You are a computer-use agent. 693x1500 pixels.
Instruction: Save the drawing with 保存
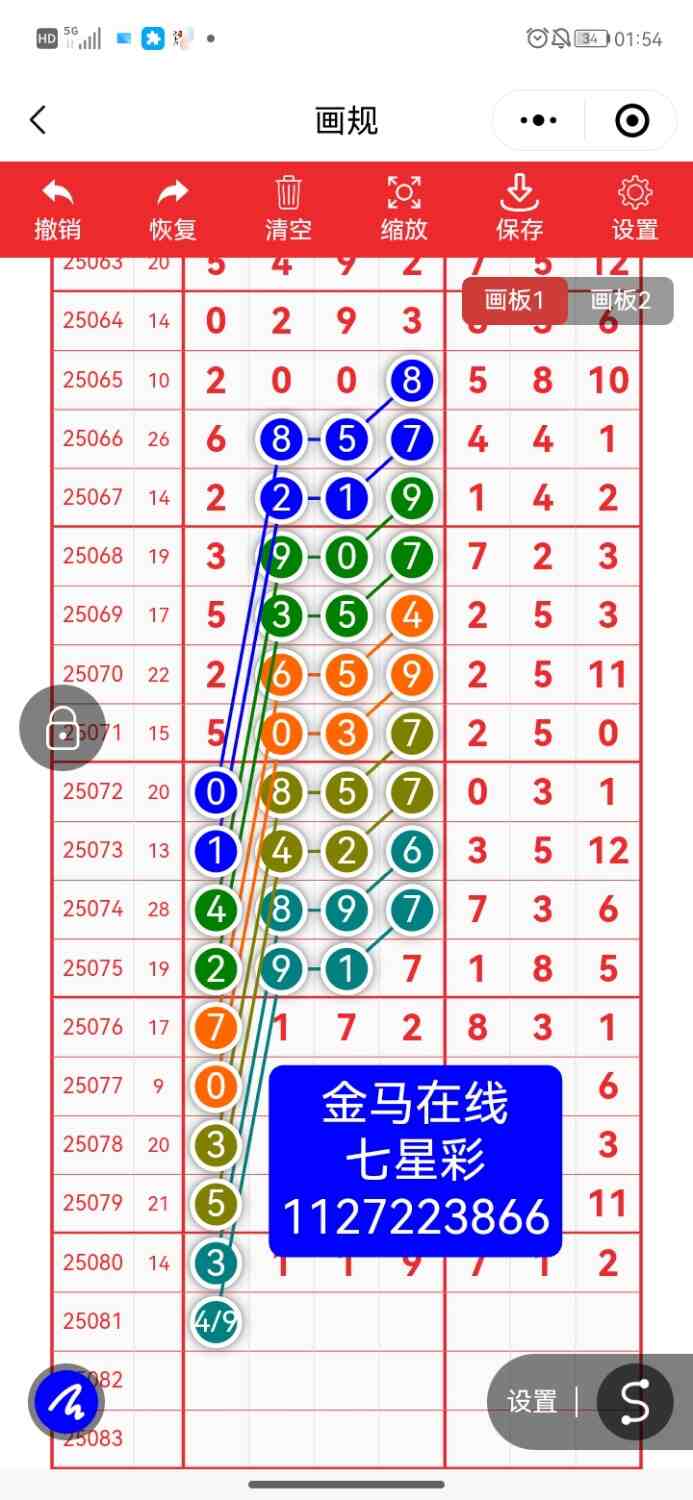point(520,209)
